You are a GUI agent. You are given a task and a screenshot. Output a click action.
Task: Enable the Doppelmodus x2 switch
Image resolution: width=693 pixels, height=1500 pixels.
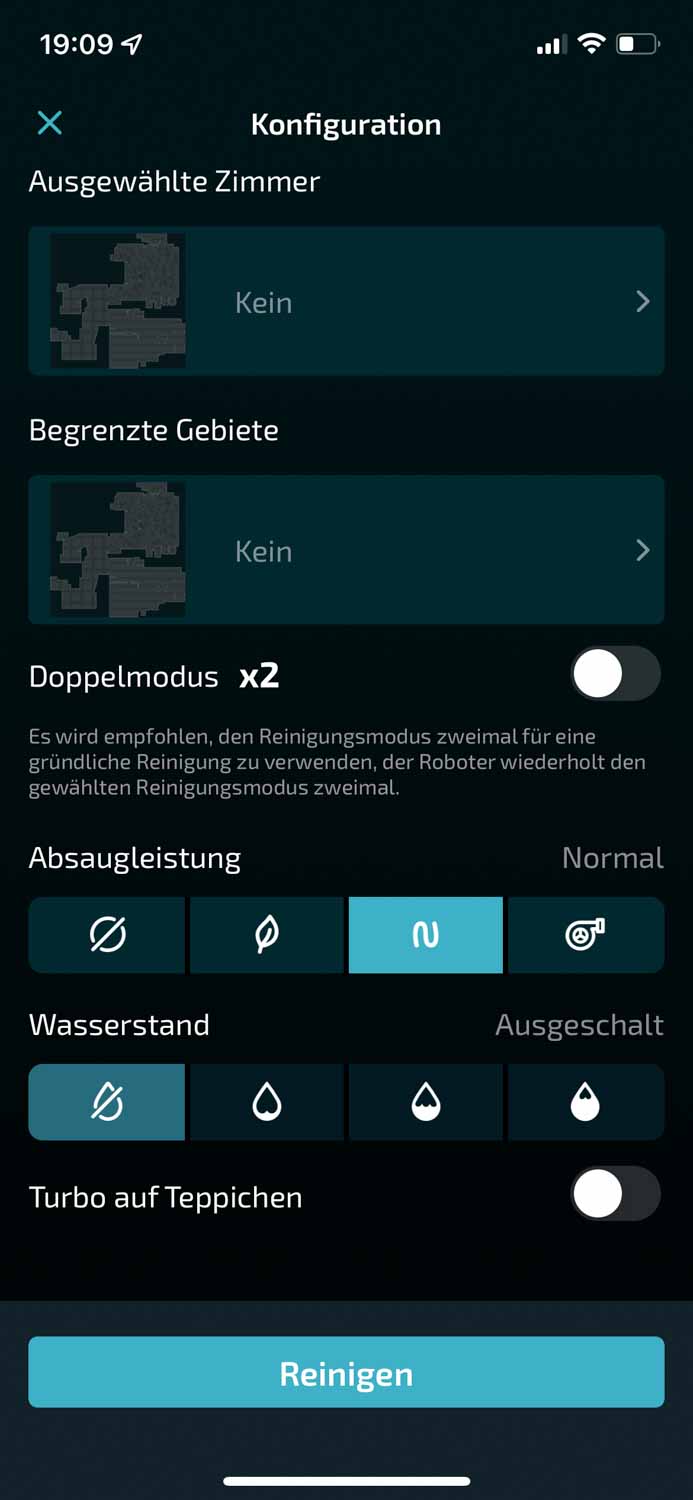(x=614, y=675)
